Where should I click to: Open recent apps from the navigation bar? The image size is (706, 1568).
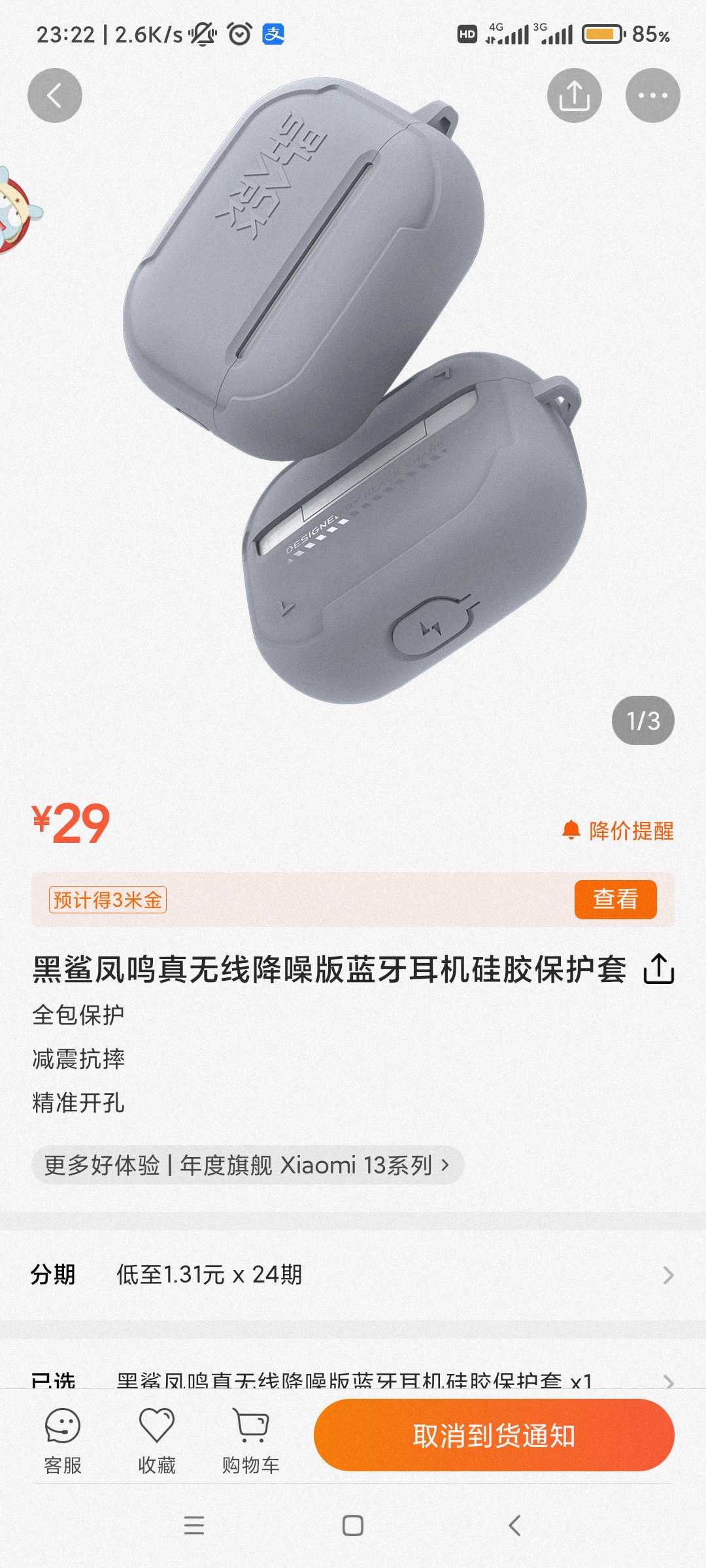(x=194, y=1526)
